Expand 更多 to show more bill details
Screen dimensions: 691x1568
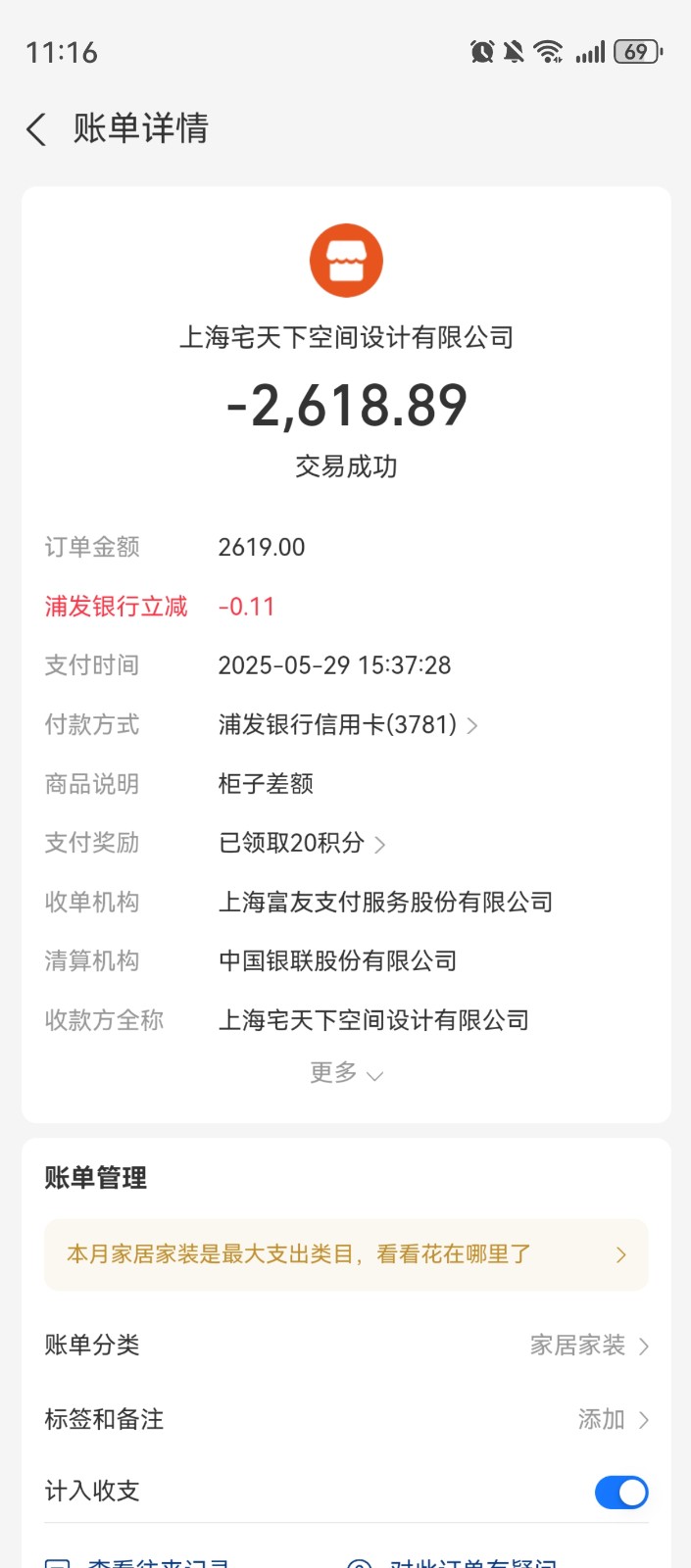346,1073
